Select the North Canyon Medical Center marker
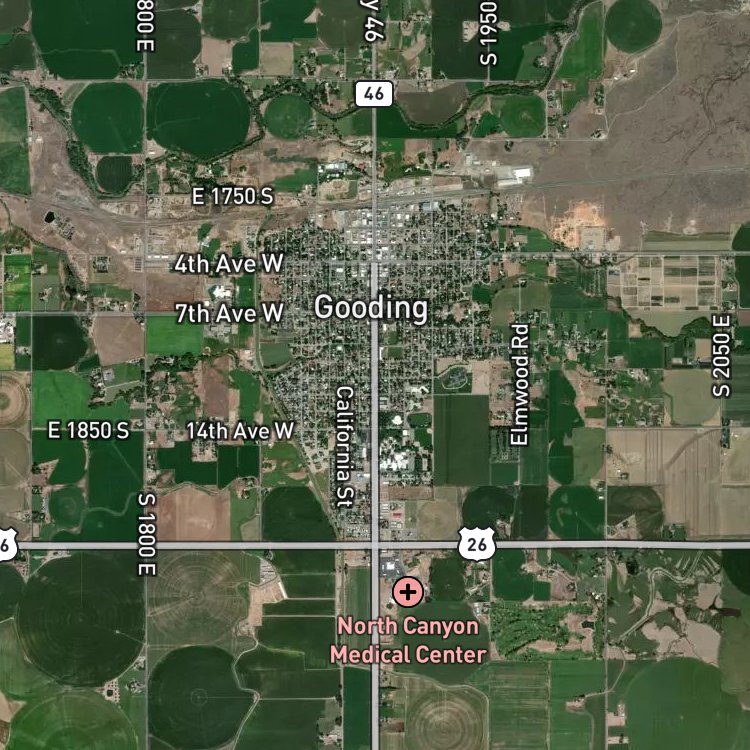Screen dimensions: 750x750 pyautogui.click(x=408, y=592)
